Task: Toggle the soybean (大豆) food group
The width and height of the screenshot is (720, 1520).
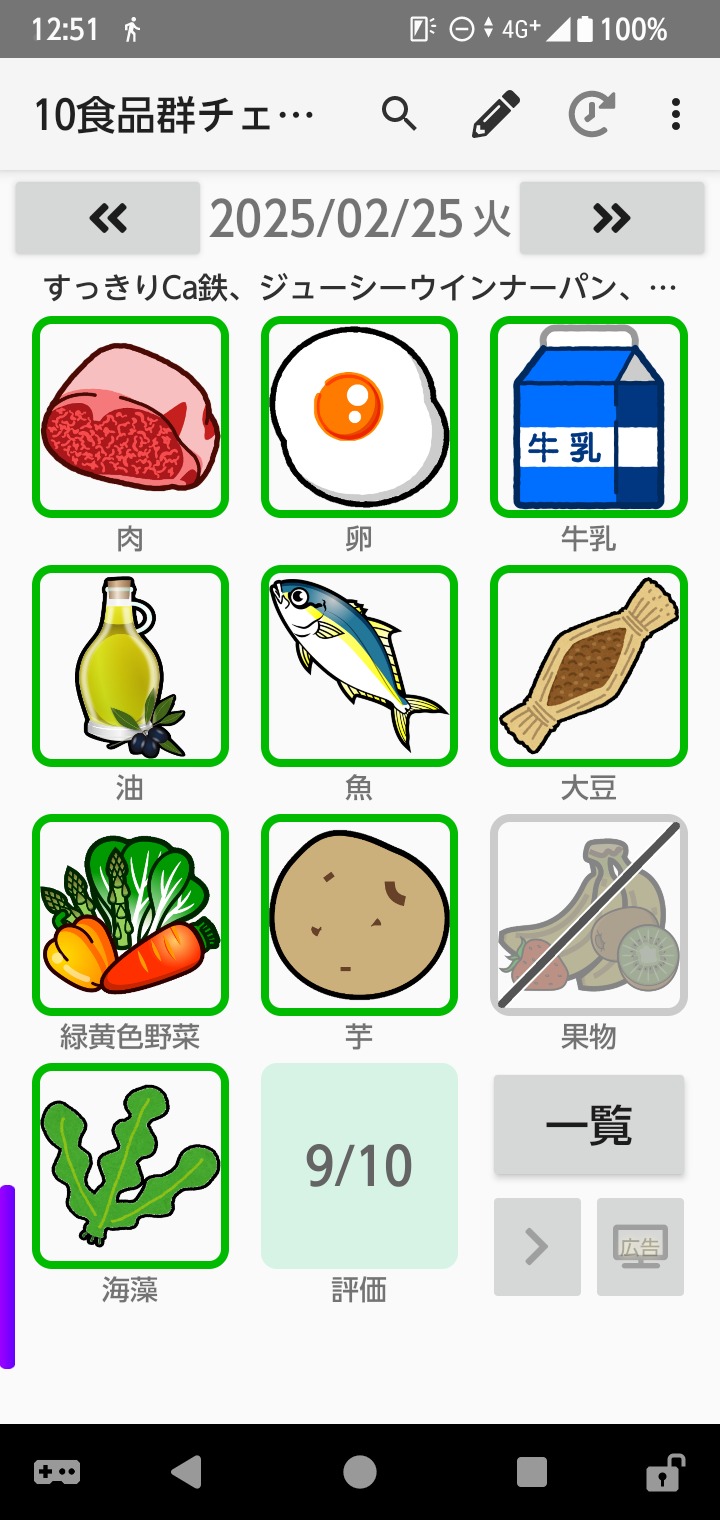Action: coord(589,666)
